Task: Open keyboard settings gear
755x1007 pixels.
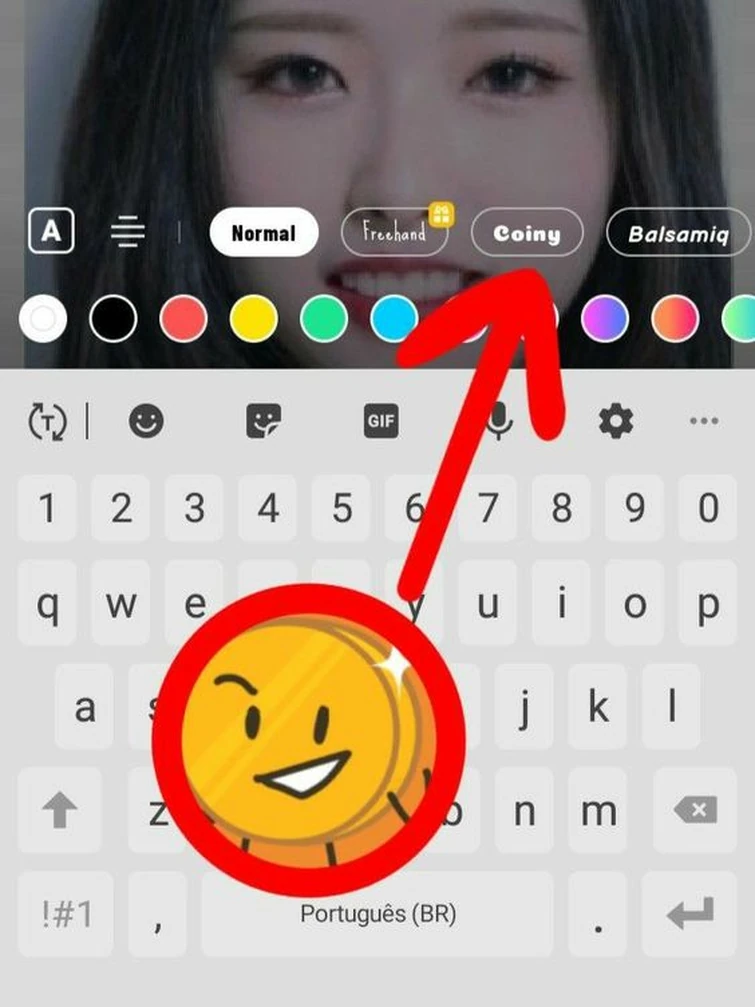Action: (615, 422)
